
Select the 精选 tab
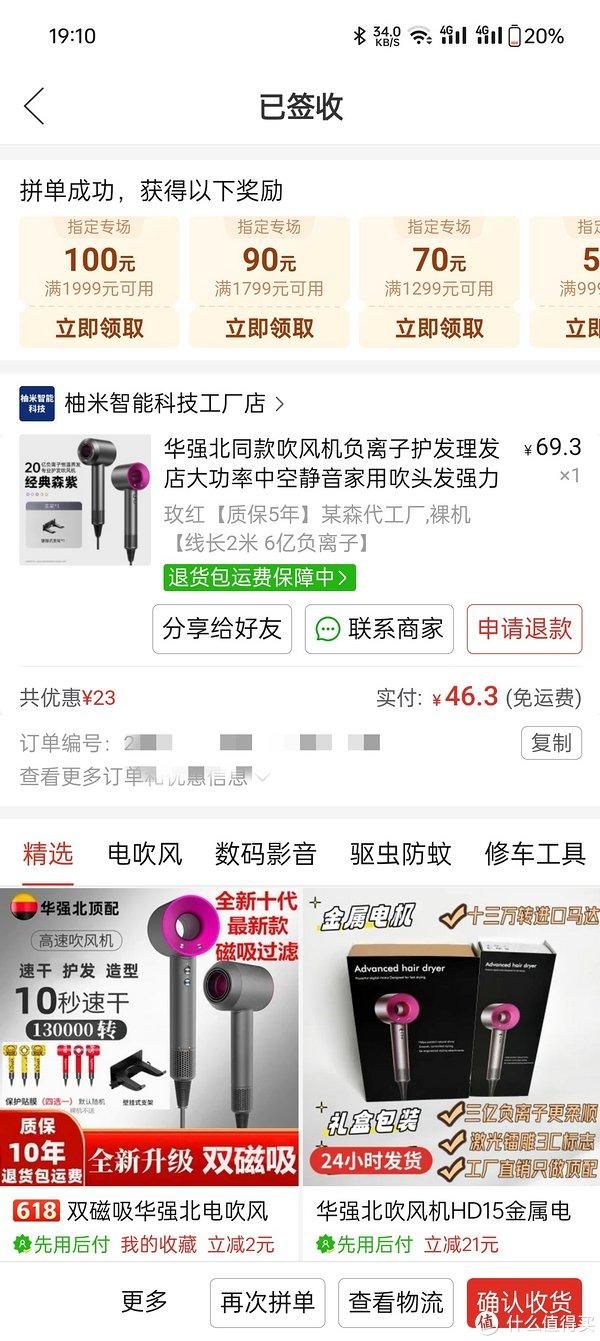click(x=48, y=854)
